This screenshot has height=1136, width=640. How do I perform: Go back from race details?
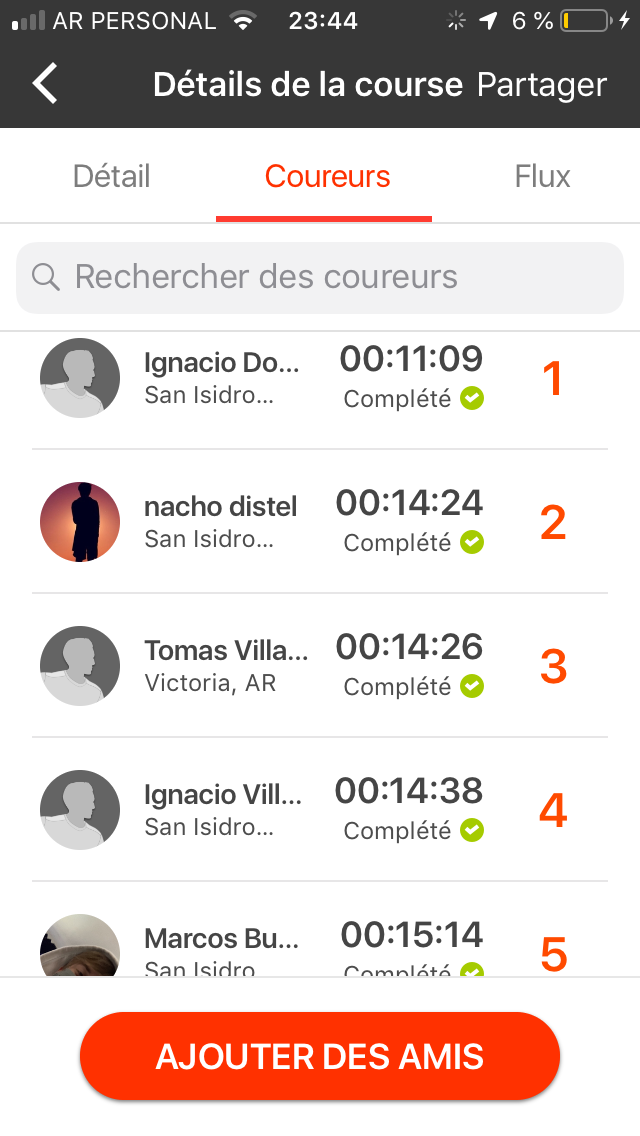46,84
